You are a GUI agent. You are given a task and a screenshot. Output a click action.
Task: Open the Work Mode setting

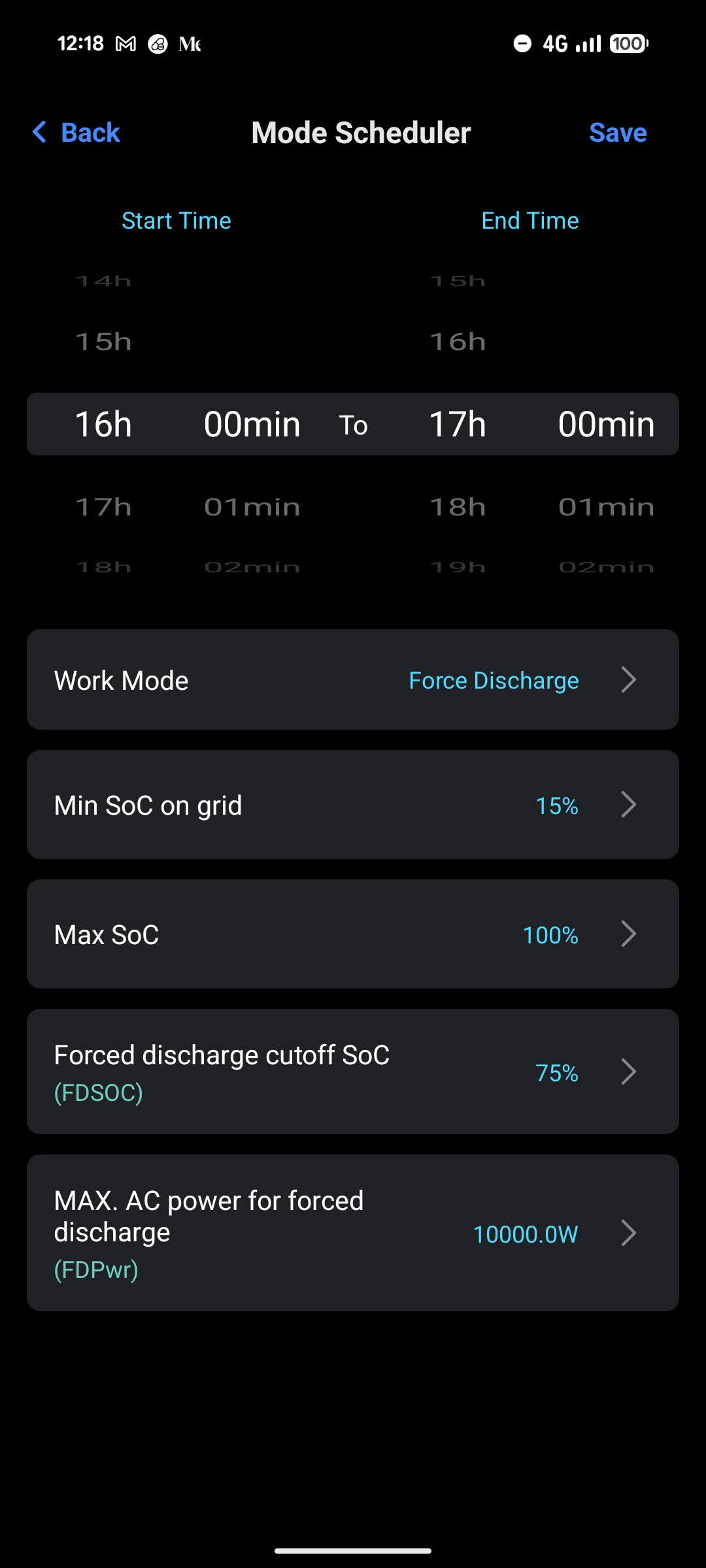click(353, 680)
